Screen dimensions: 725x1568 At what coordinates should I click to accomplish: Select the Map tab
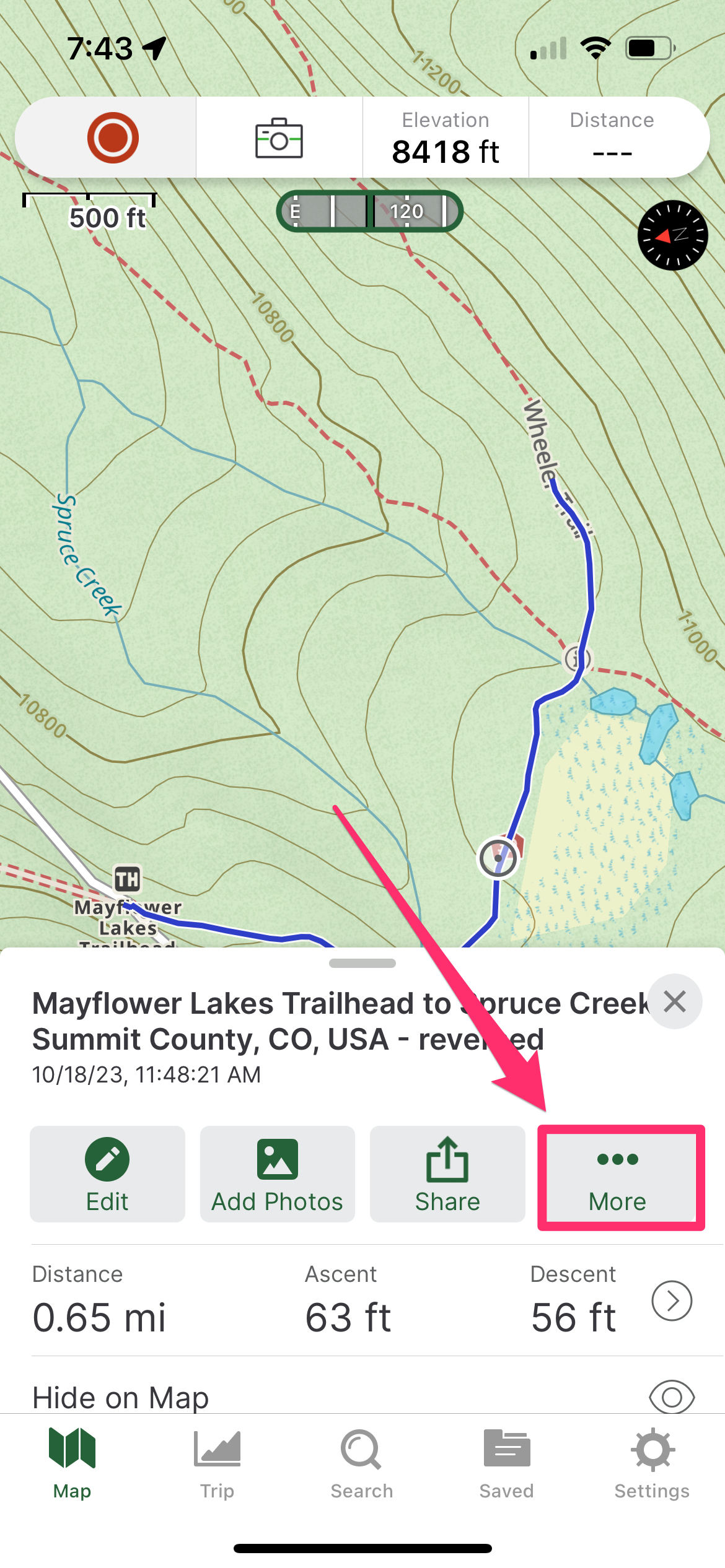[x=72, y=1464]
